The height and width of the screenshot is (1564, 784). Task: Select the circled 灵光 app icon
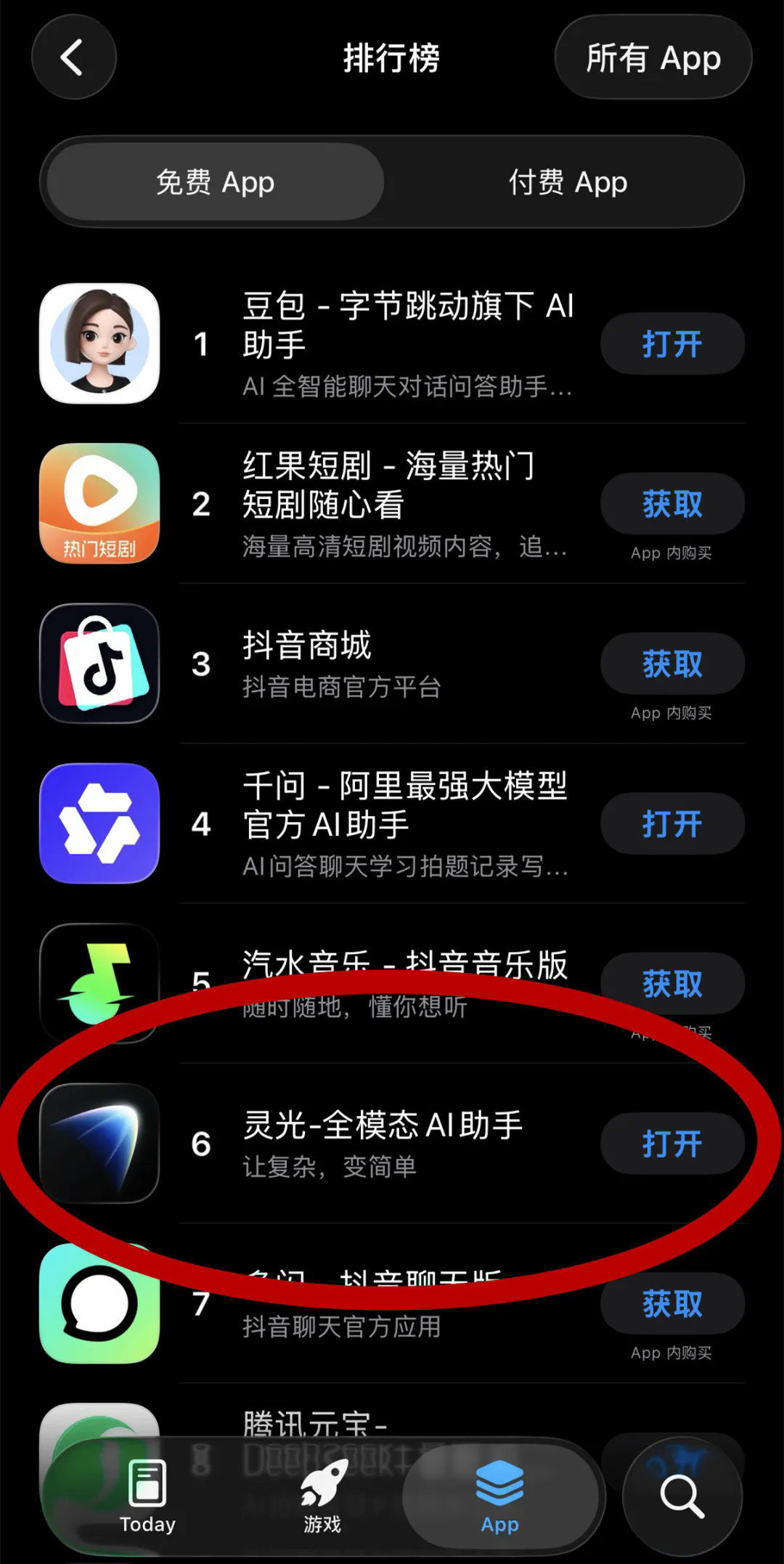(x=99, y=1144)
